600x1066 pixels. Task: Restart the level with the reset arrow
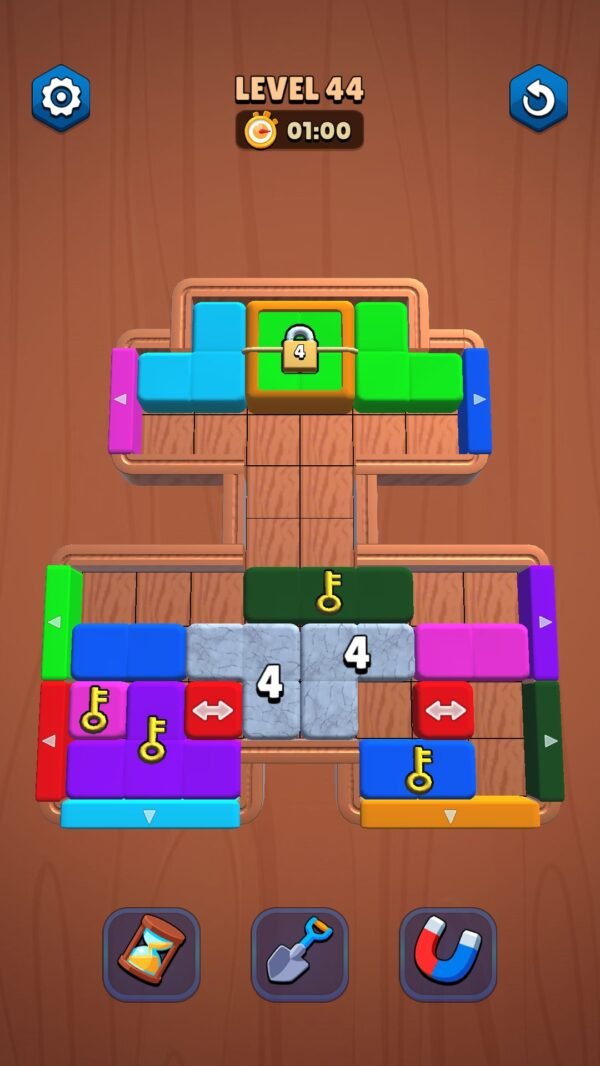tap(538, 98)
